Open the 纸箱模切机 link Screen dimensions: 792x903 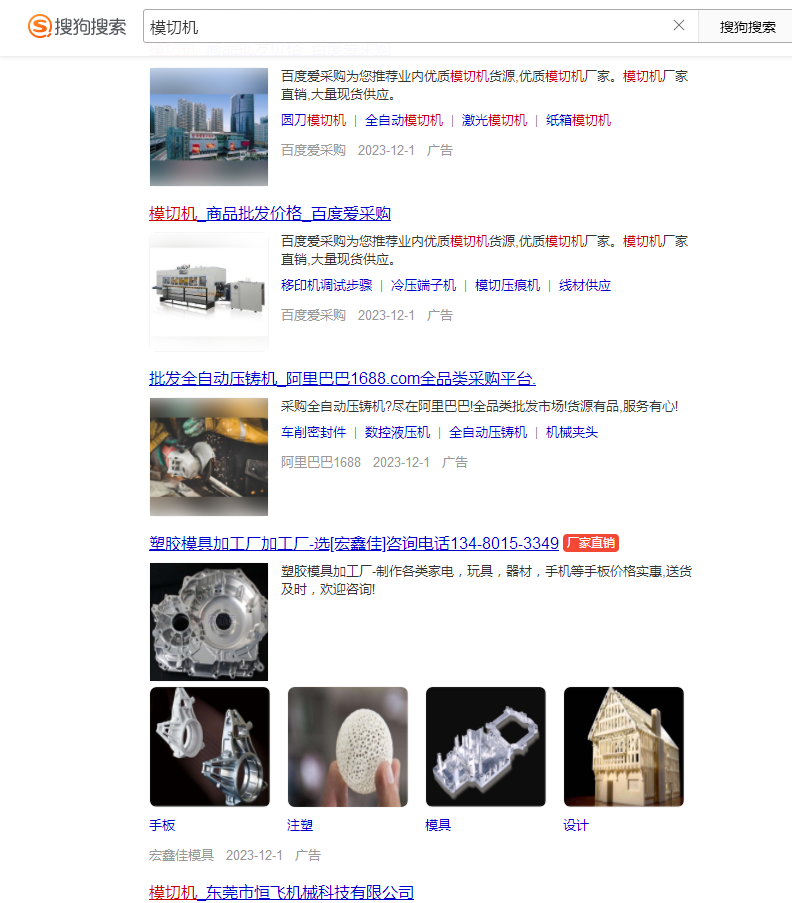pos(578,120)
